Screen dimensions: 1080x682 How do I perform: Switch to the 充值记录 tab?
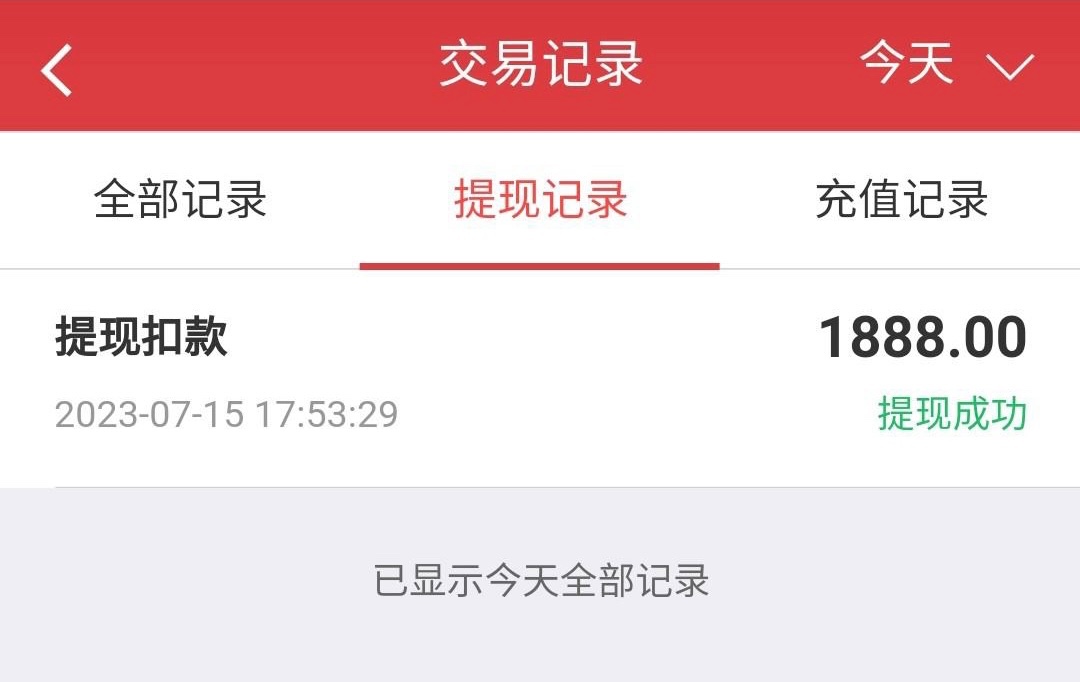tap(901, 200)
